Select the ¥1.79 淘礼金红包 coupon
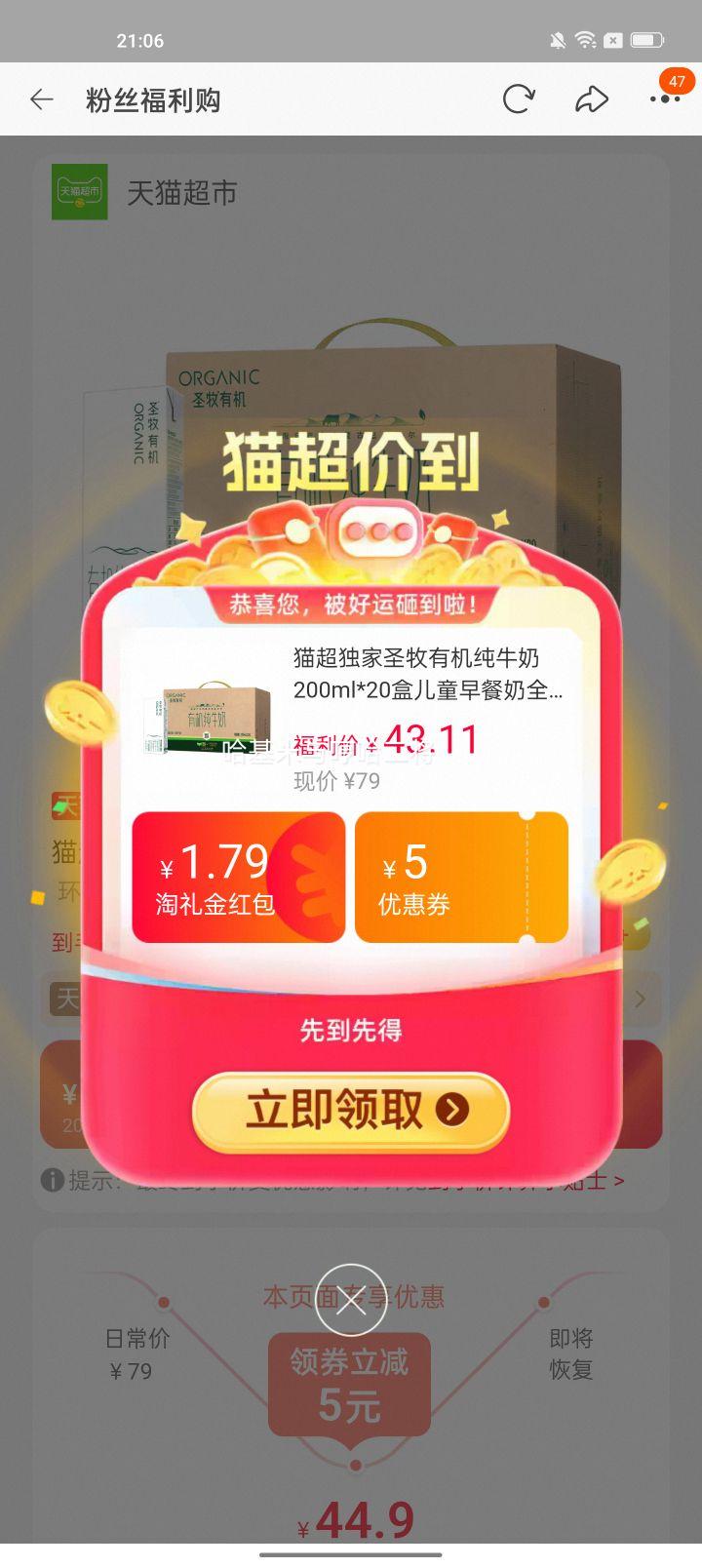The width and height of the screenshot is (702, 1568). (x=239, y=878)
